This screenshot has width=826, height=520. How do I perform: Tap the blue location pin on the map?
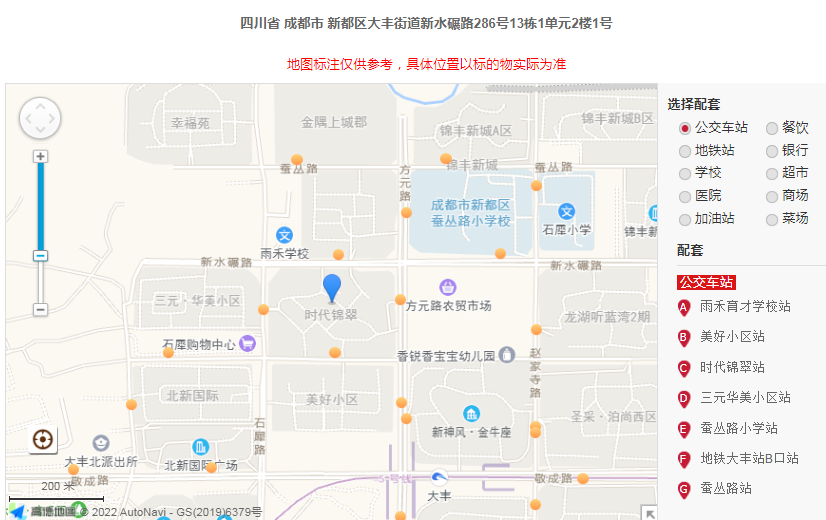[333, 288]
